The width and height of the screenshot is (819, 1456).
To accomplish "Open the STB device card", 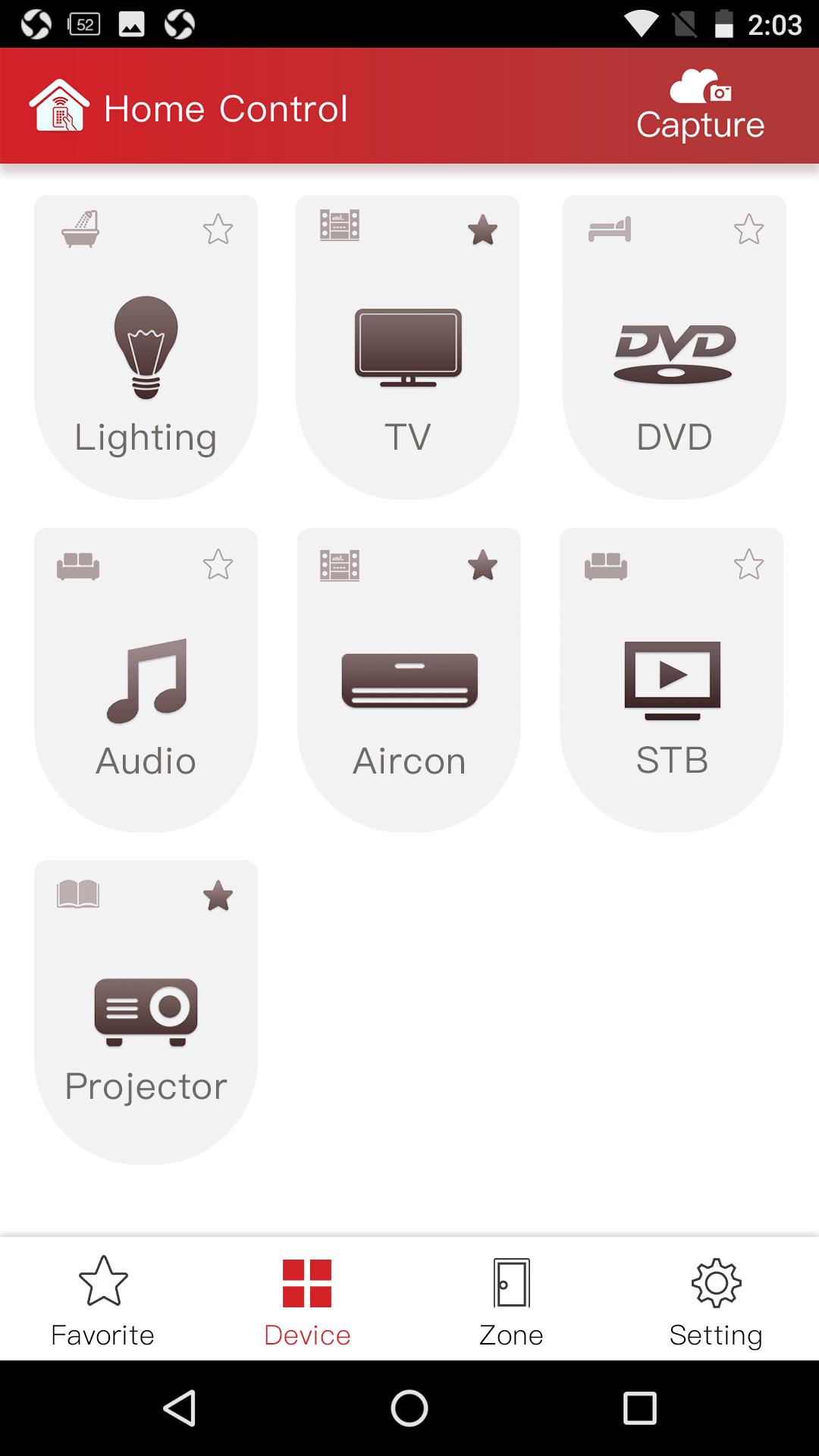I will point(672,679).
